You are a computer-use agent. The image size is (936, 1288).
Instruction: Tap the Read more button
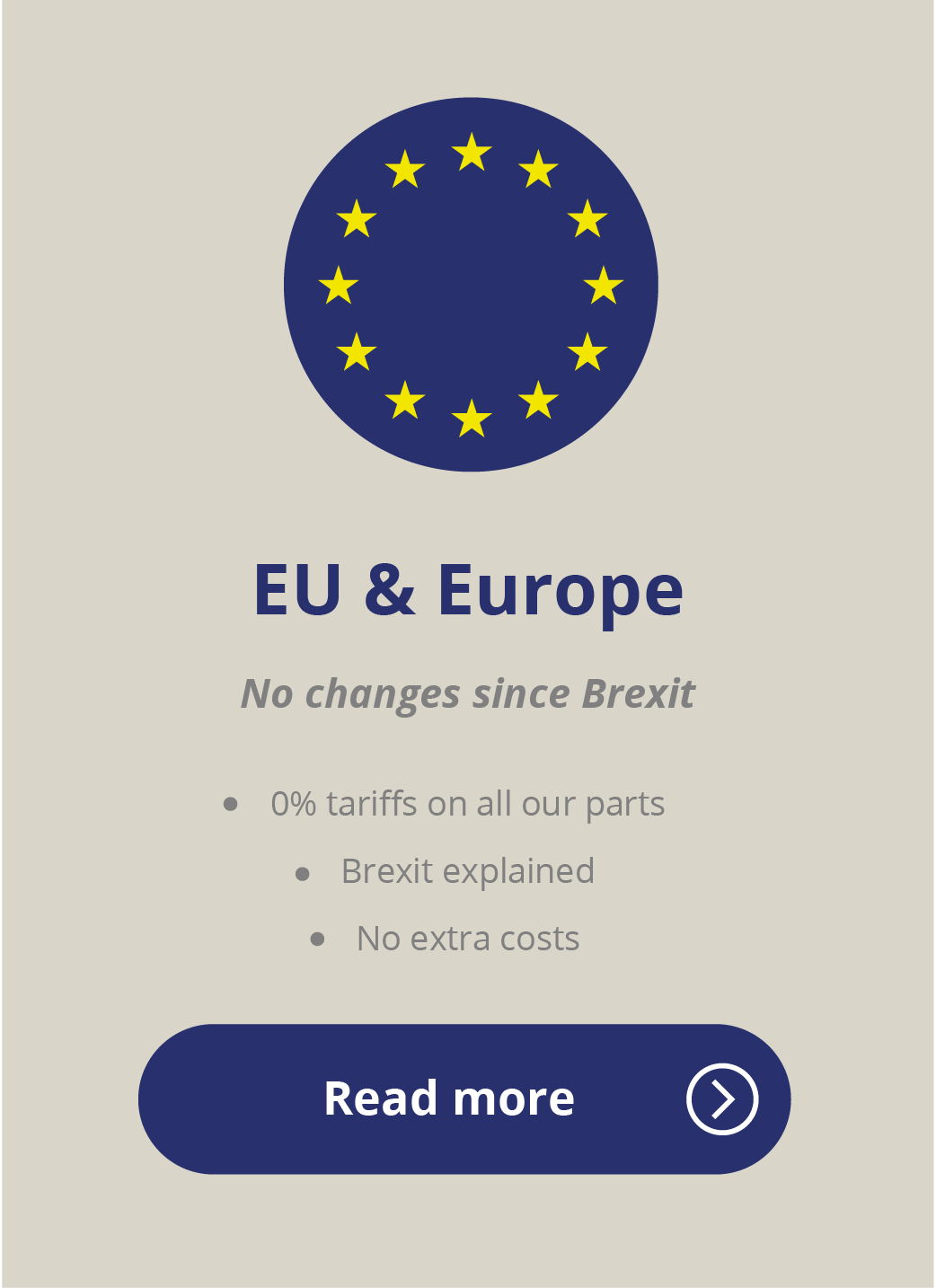coord(464,1098)
